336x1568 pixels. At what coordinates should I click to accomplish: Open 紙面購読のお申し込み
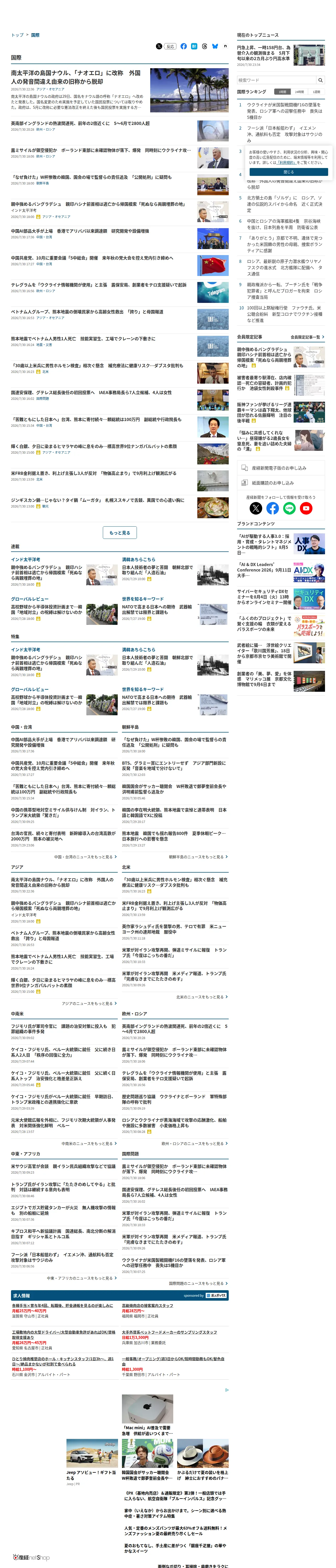coord(281,483)
